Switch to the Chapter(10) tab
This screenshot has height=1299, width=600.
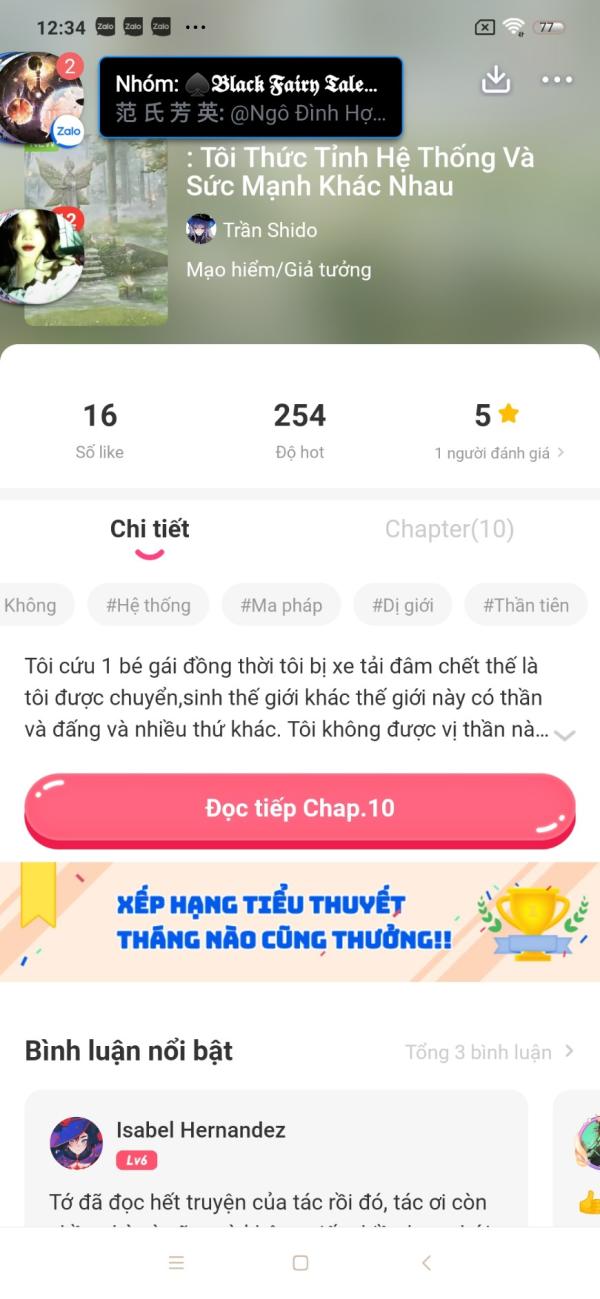coord(449,529)
